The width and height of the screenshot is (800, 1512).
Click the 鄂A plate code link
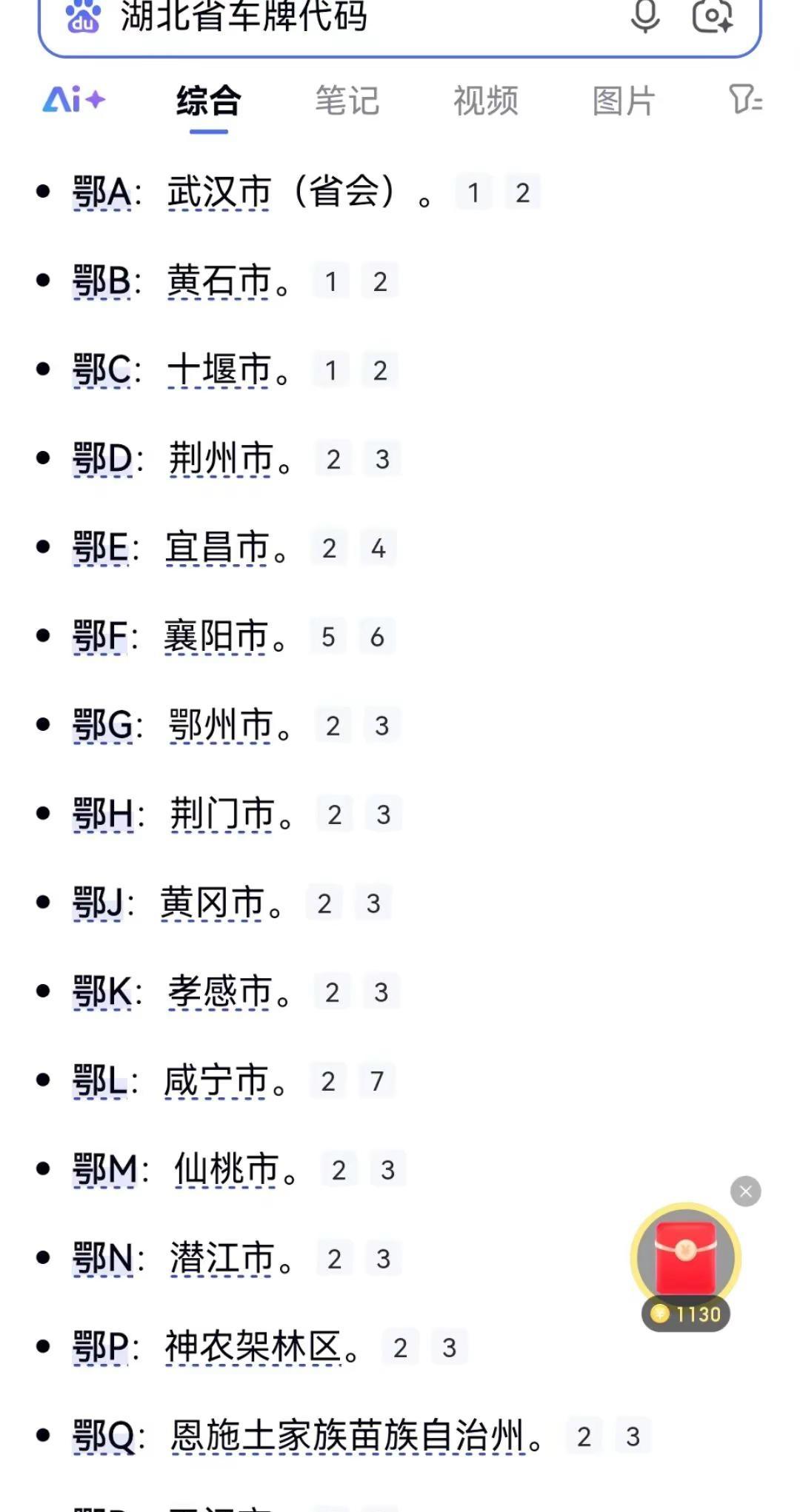[102, 192]
